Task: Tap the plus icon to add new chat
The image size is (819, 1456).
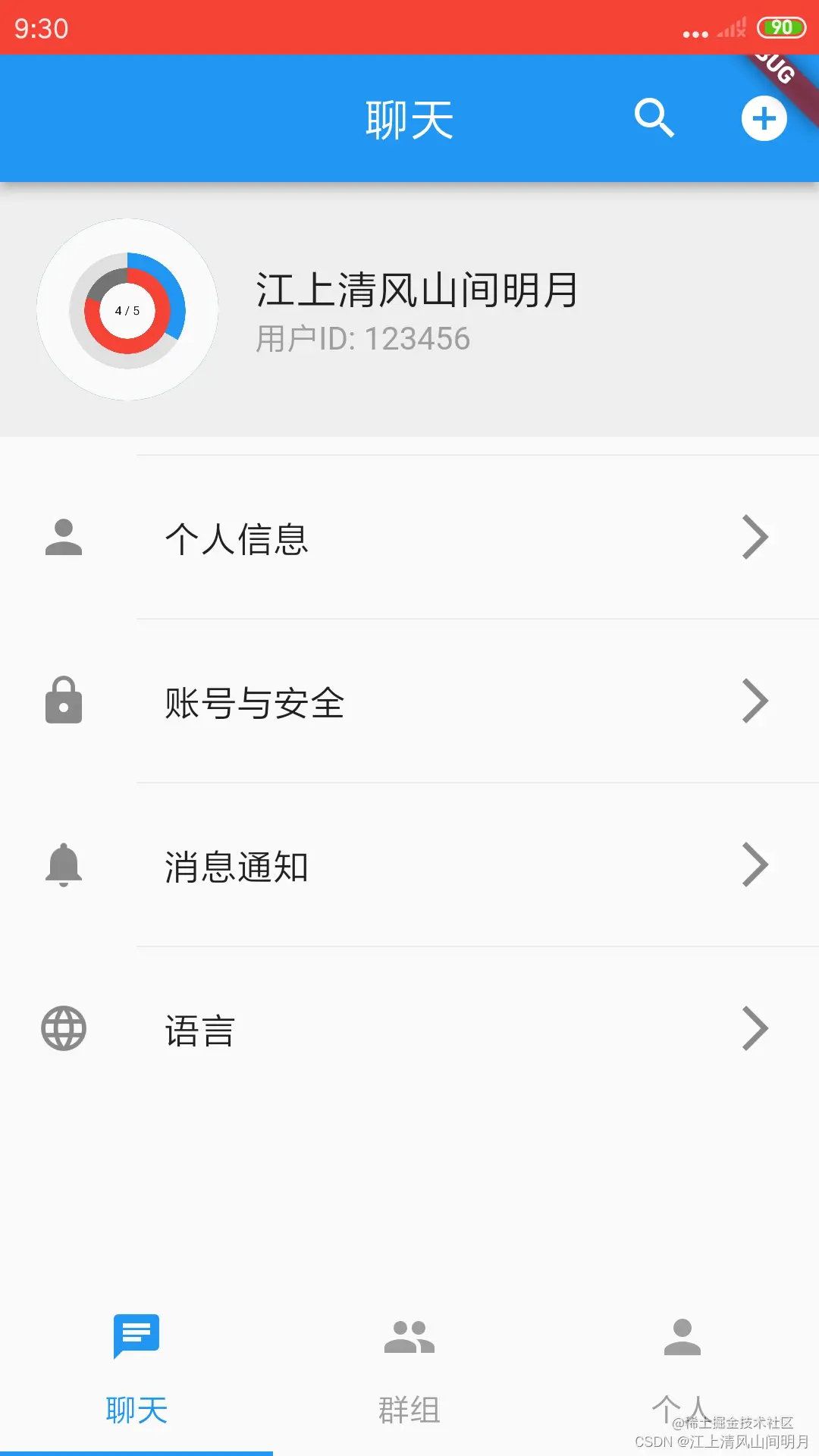Action: point(764,118)
